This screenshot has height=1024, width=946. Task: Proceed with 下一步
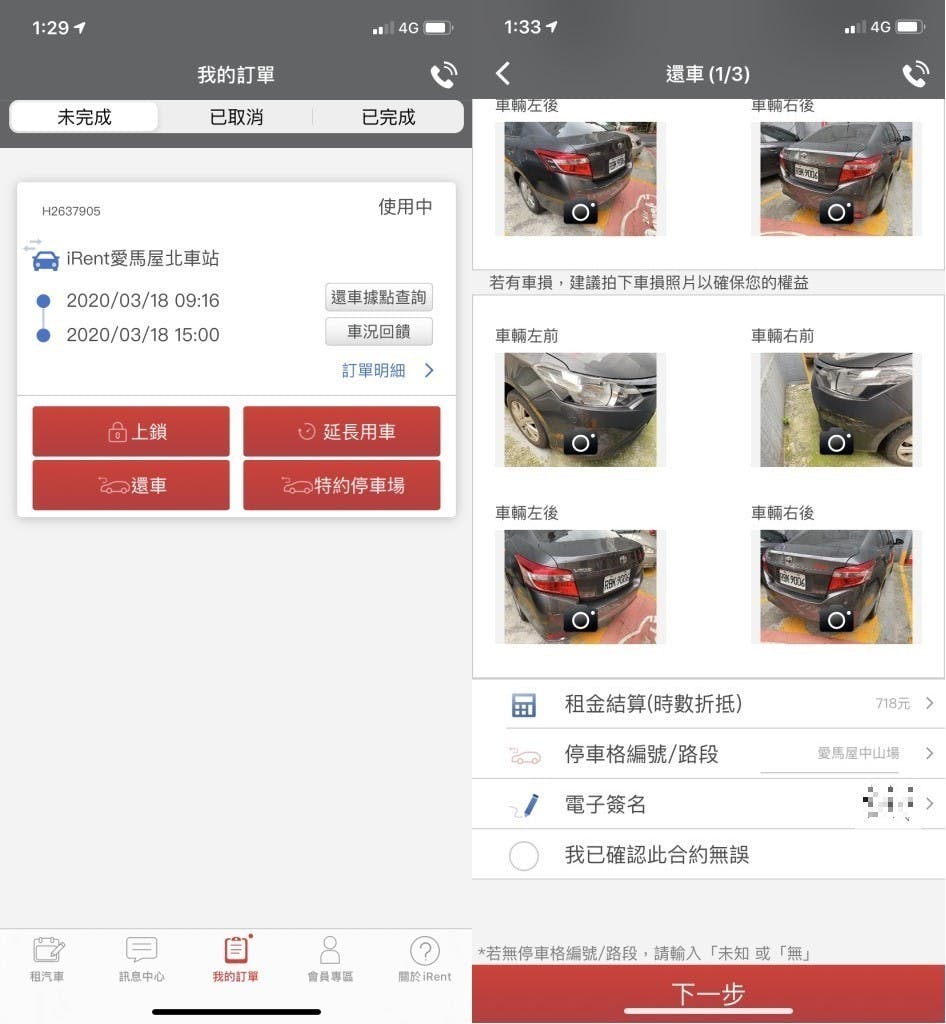708,994
